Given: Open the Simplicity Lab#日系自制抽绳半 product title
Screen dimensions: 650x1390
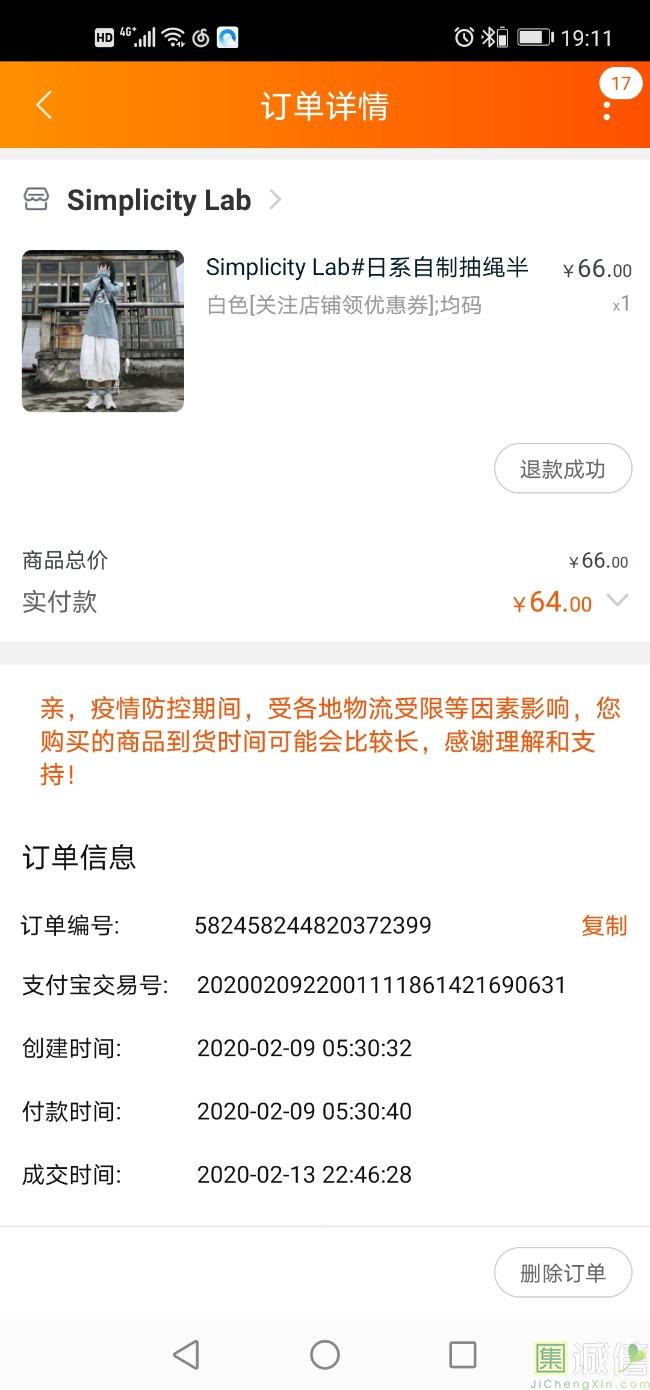Looking at the screenshot, I should (x=367, y=268).
